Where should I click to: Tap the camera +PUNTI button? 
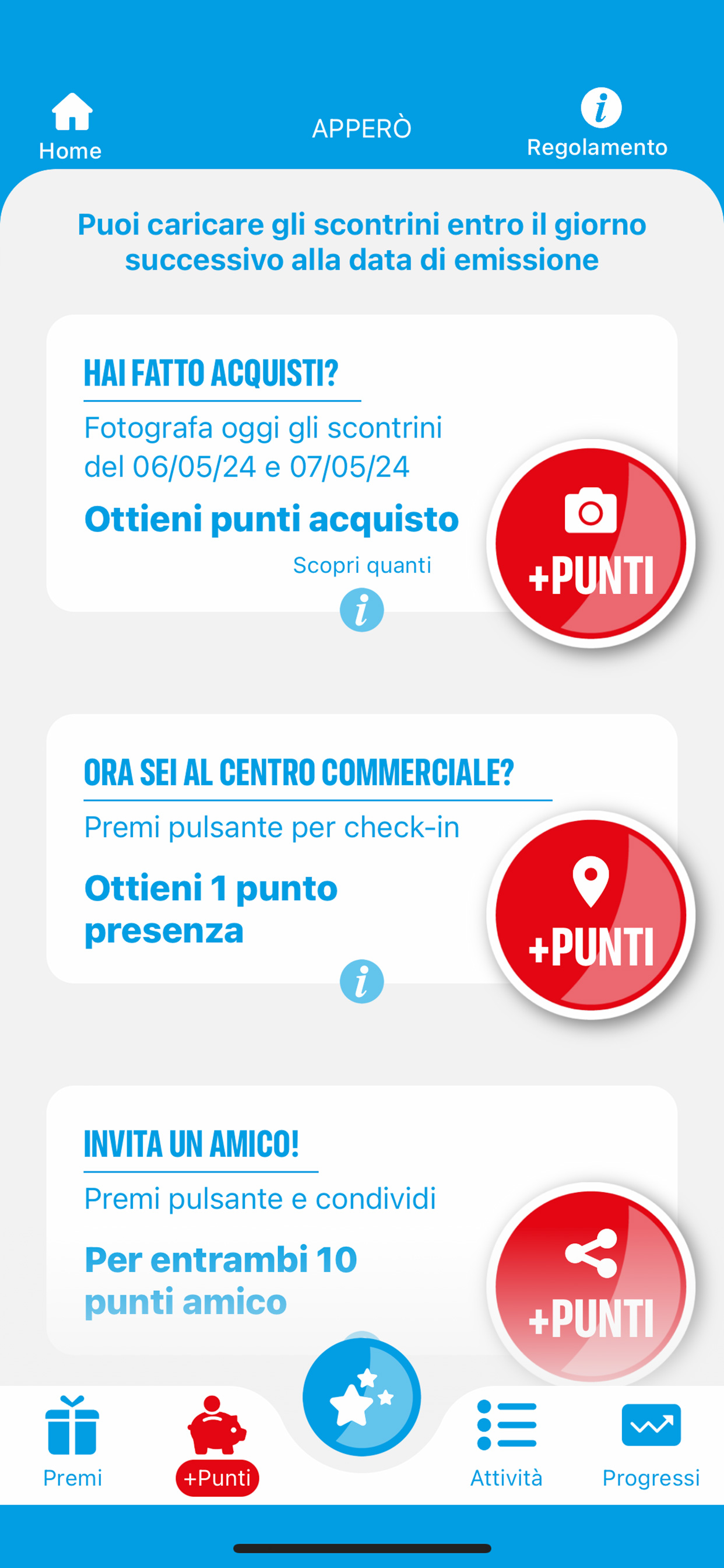591,544
